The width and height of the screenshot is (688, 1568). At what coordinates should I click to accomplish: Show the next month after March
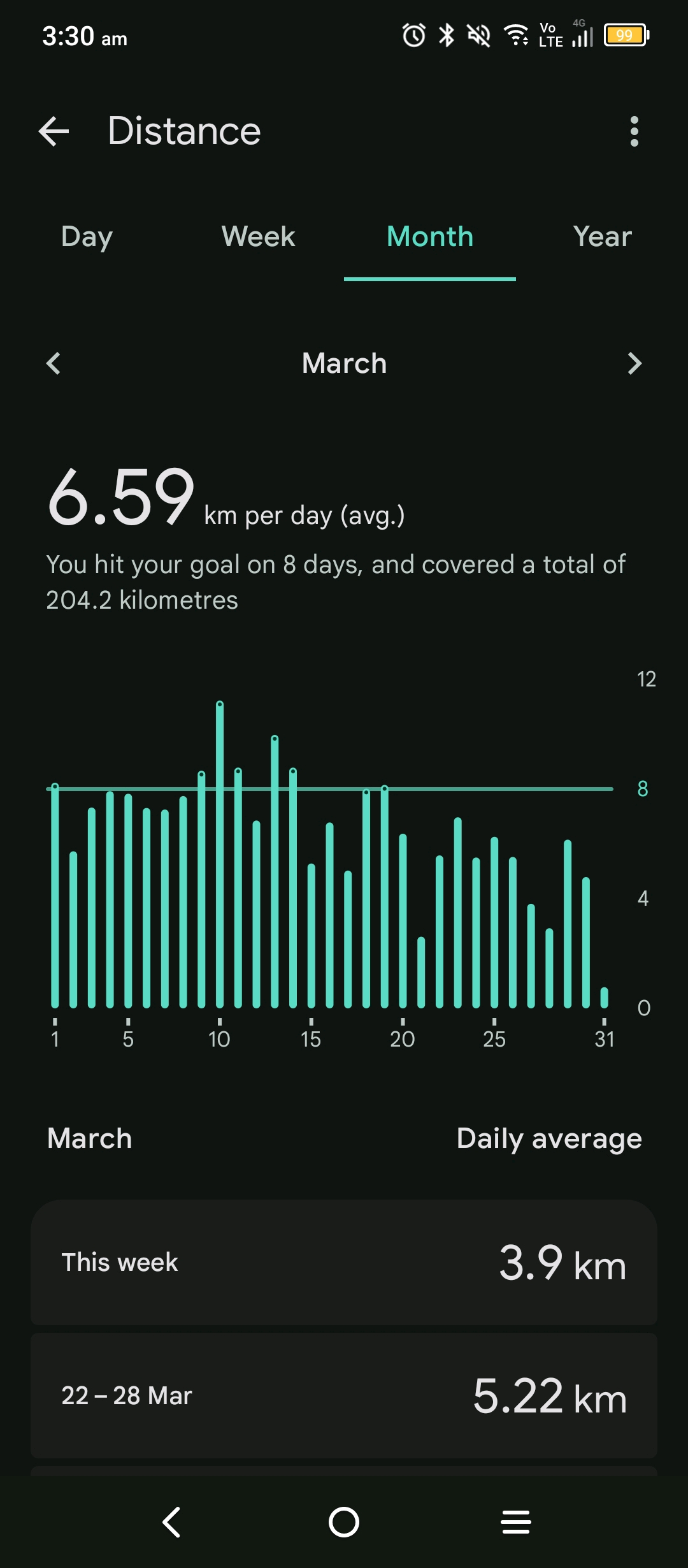634,363
